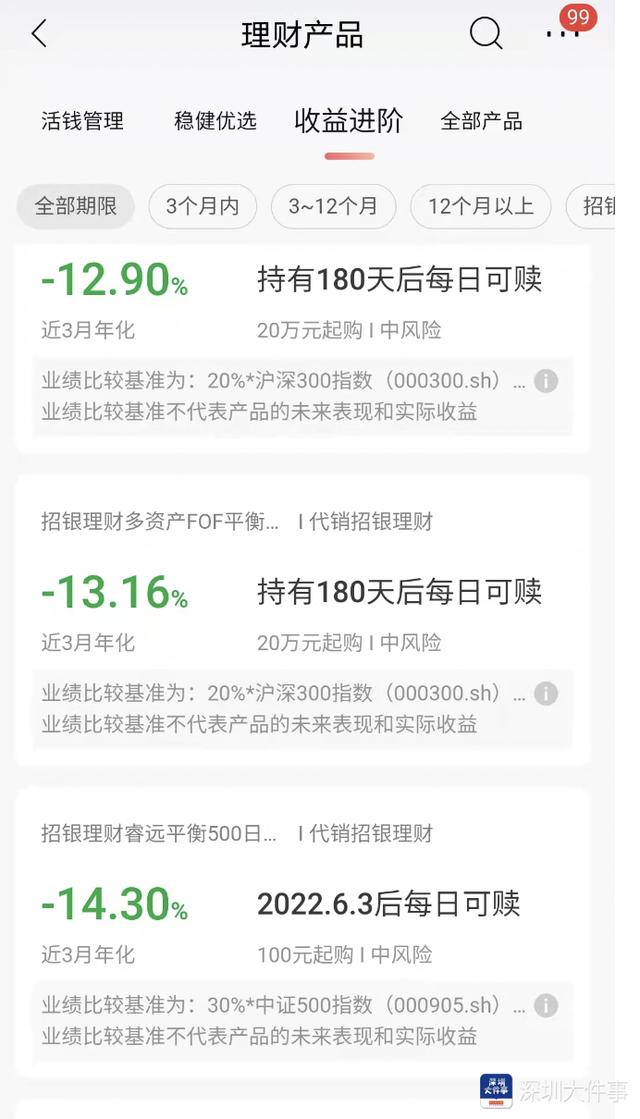Filter by 12个月以上 chip

[x=481, y=206]
